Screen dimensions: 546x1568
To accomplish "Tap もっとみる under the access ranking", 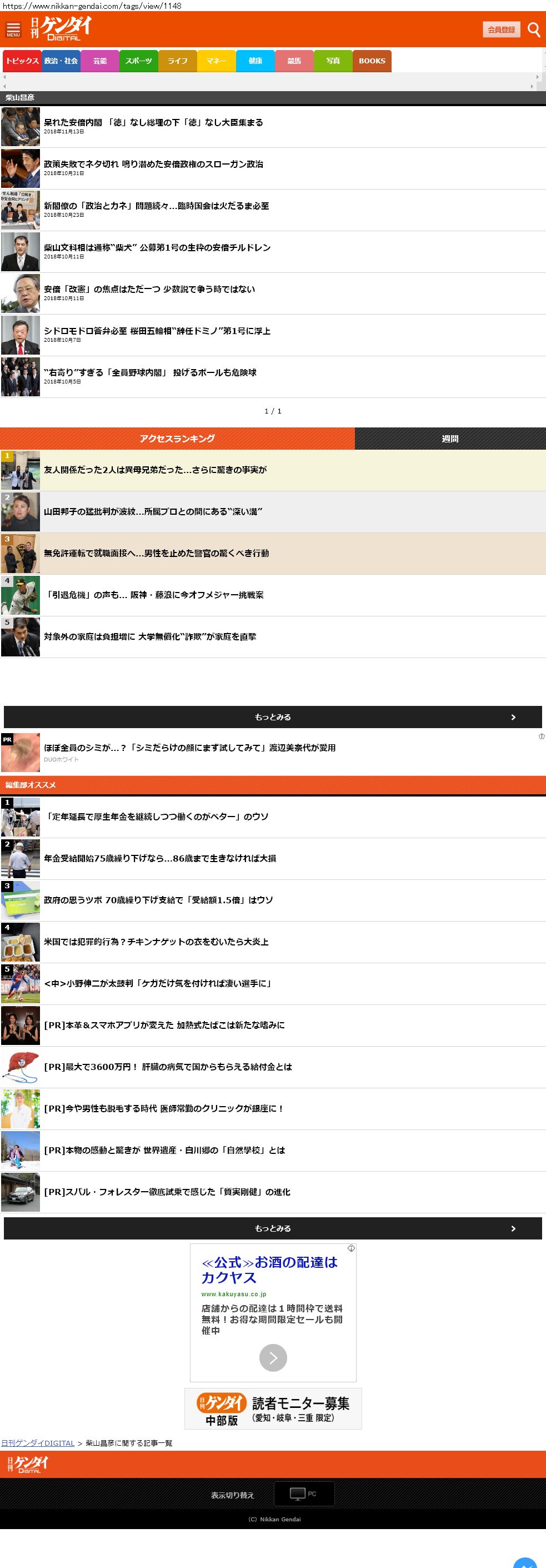I will tap(273, 717).
